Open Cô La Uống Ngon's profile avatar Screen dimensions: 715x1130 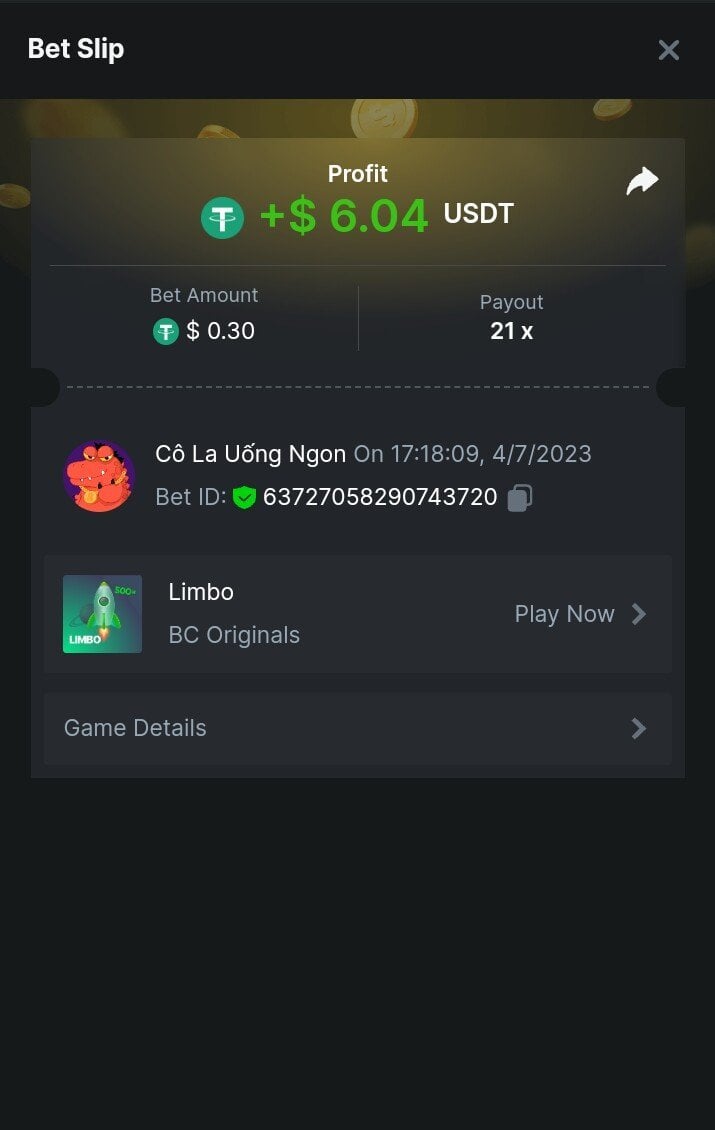(99, 476)
